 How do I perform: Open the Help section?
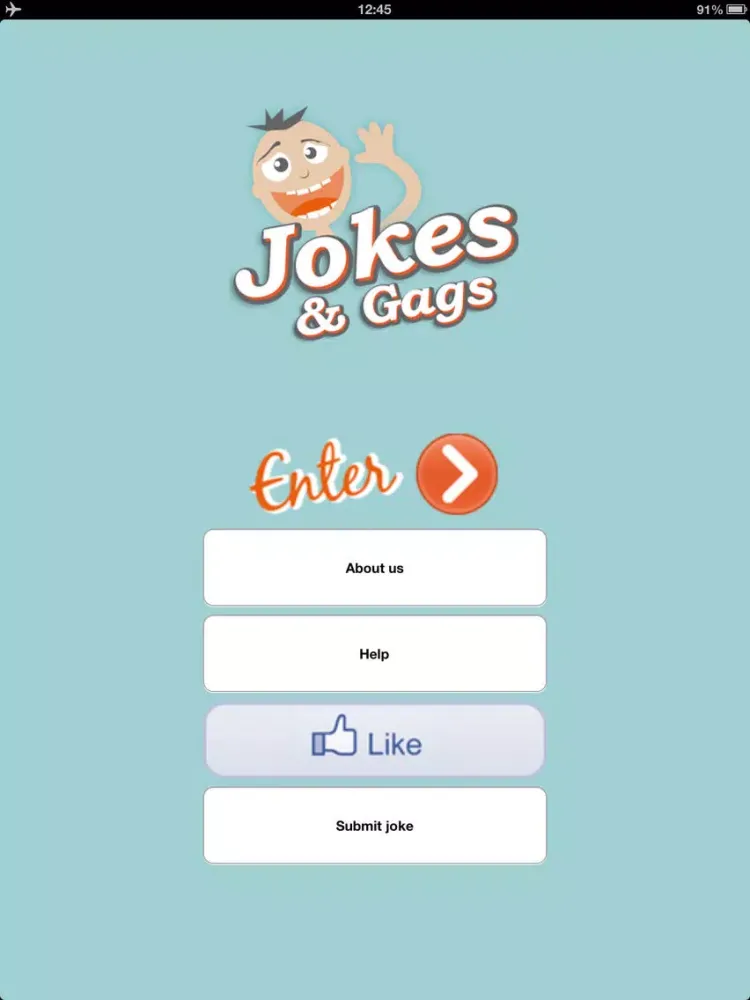coord(375,654)
